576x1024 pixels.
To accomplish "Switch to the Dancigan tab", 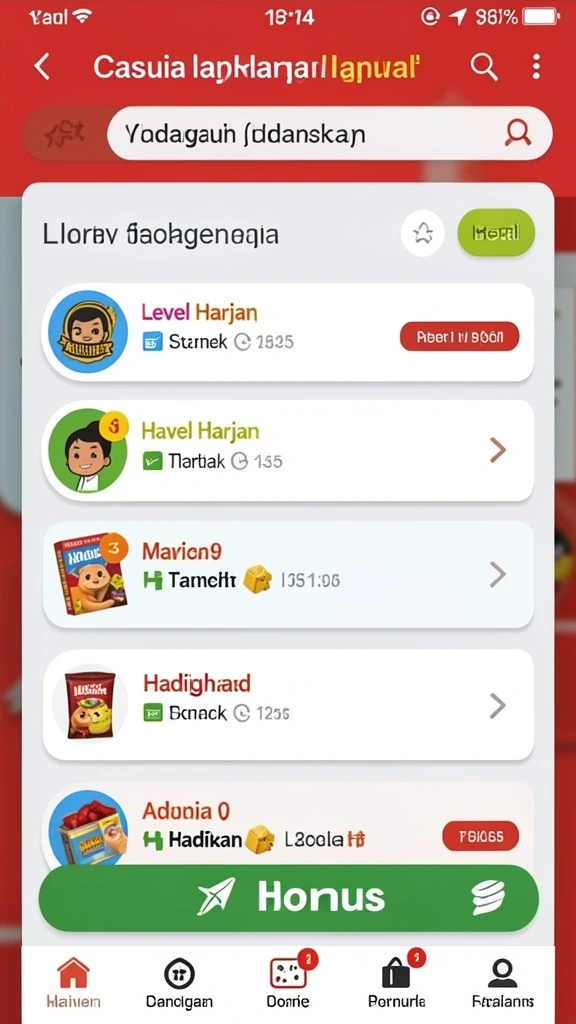I will 179,984.
